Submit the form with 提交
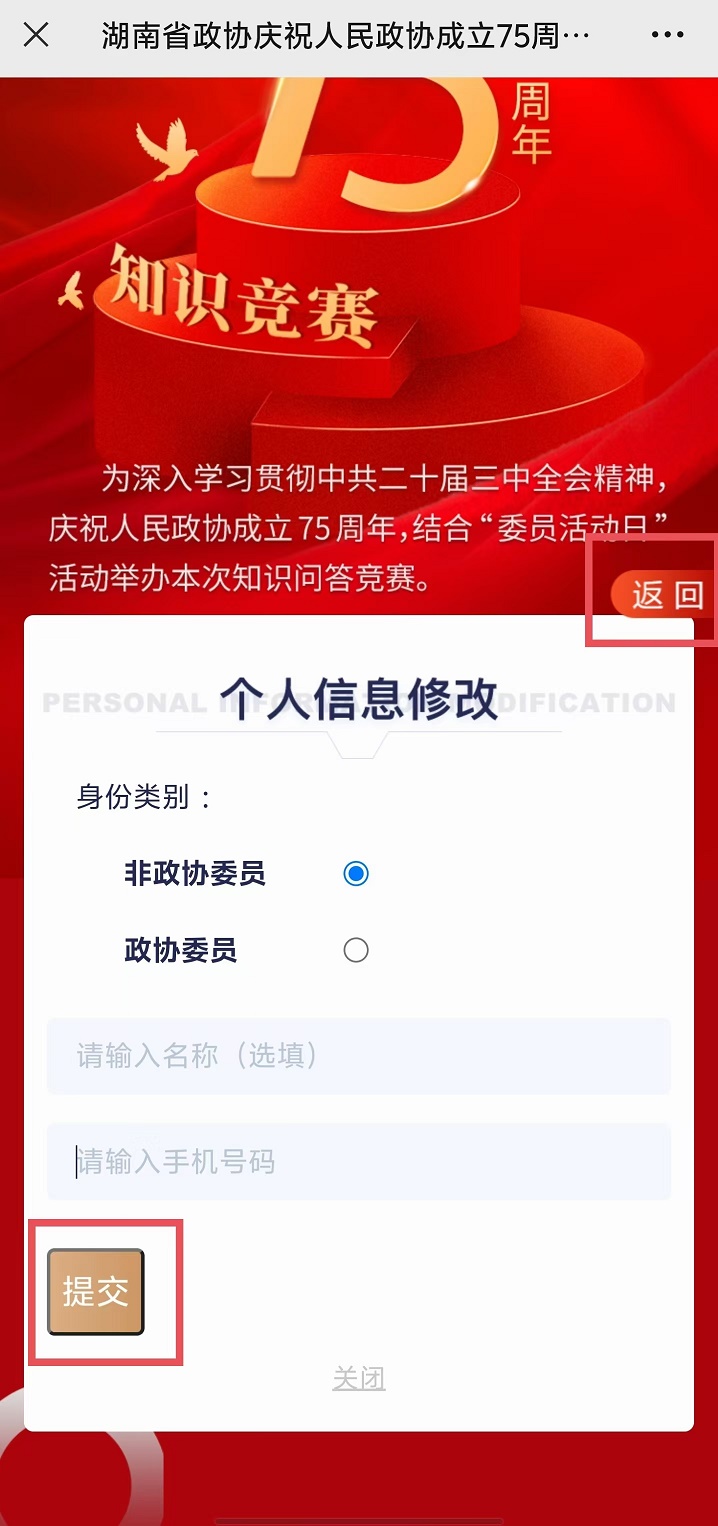718x1526 pixels. tap(96, 1292)
